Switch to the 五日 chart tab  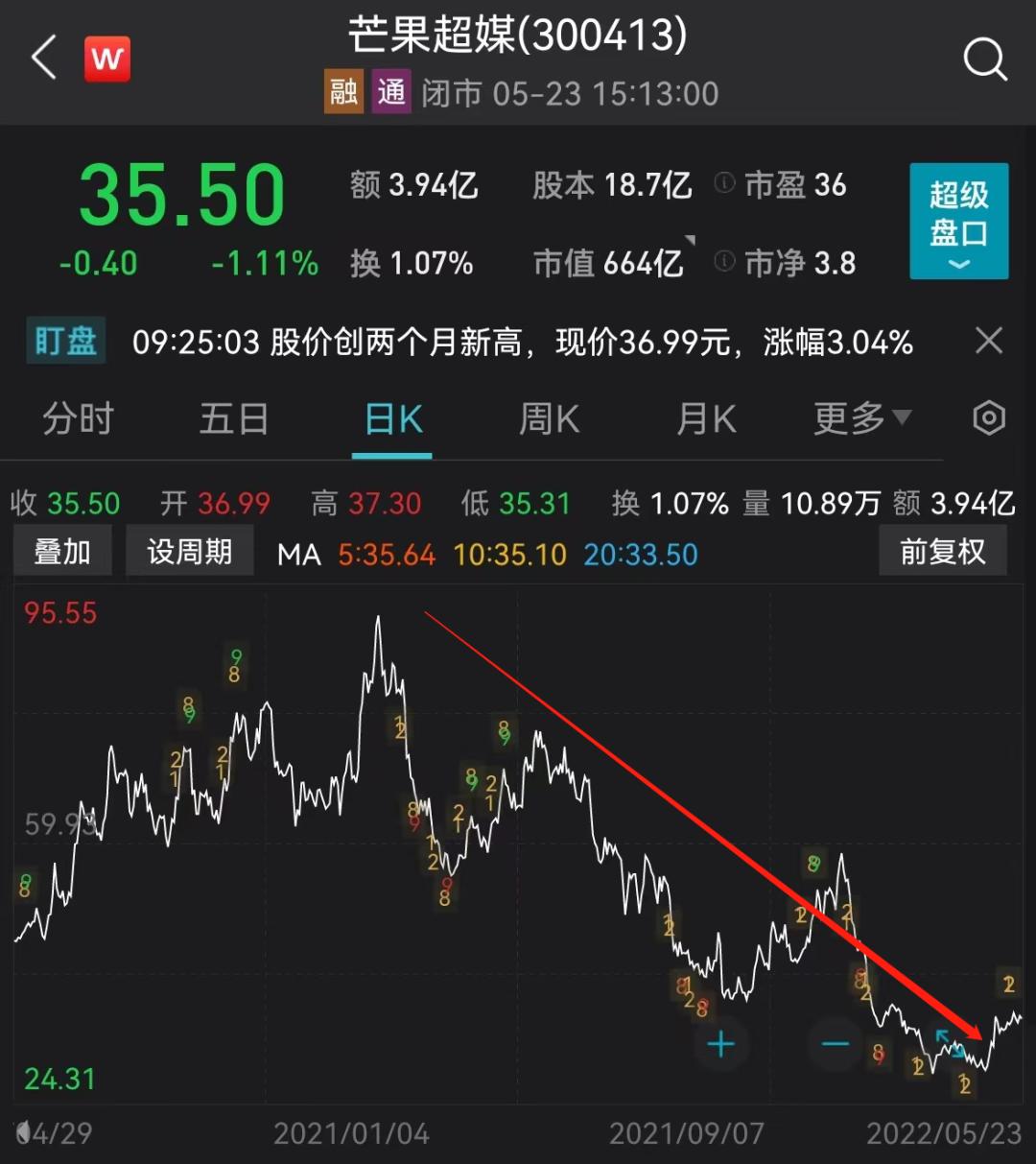[x=234, y=419]
